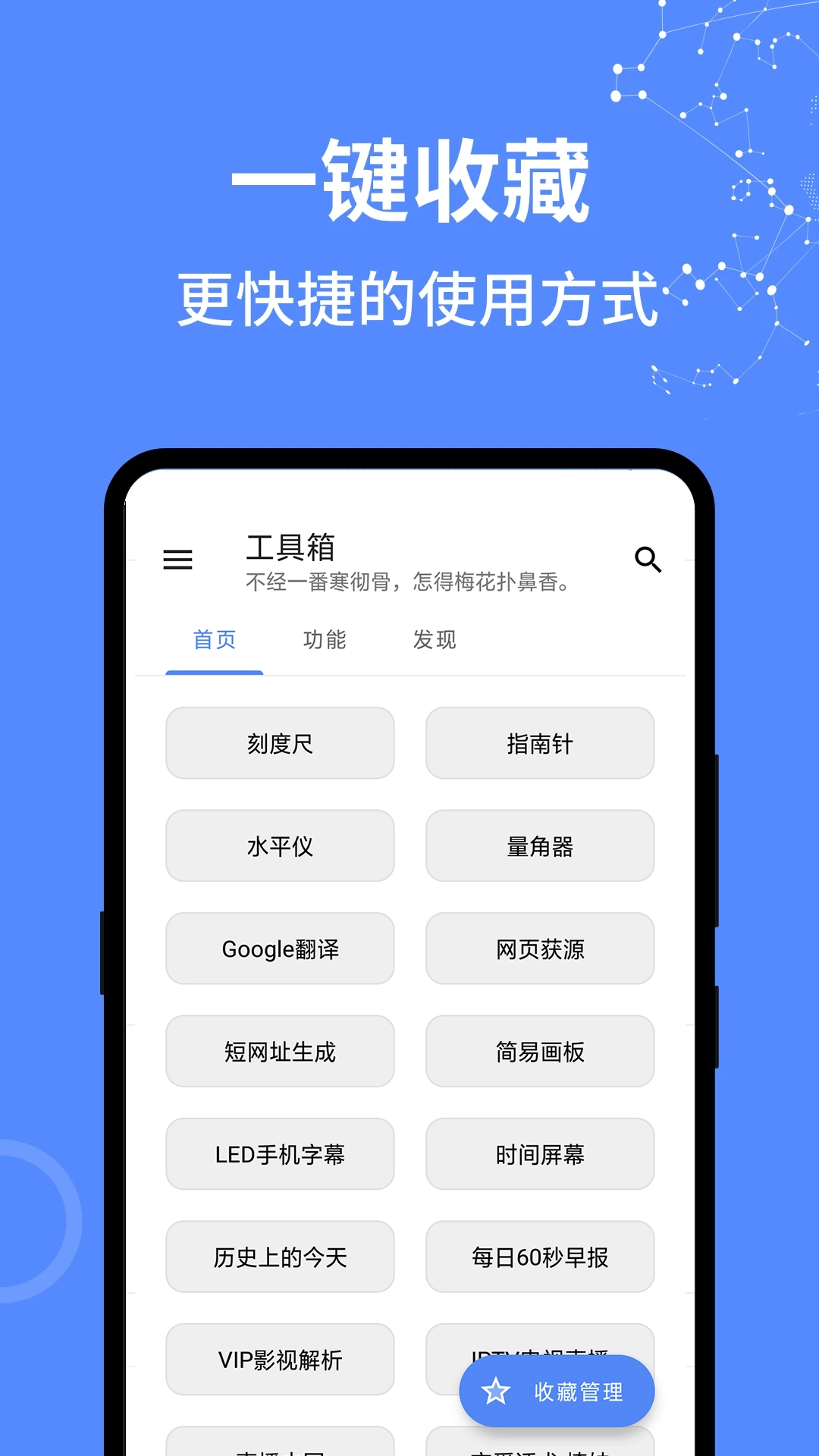The image size is (819, 1456).
Task: Select the 首页 tab
Action: point(215,641)
